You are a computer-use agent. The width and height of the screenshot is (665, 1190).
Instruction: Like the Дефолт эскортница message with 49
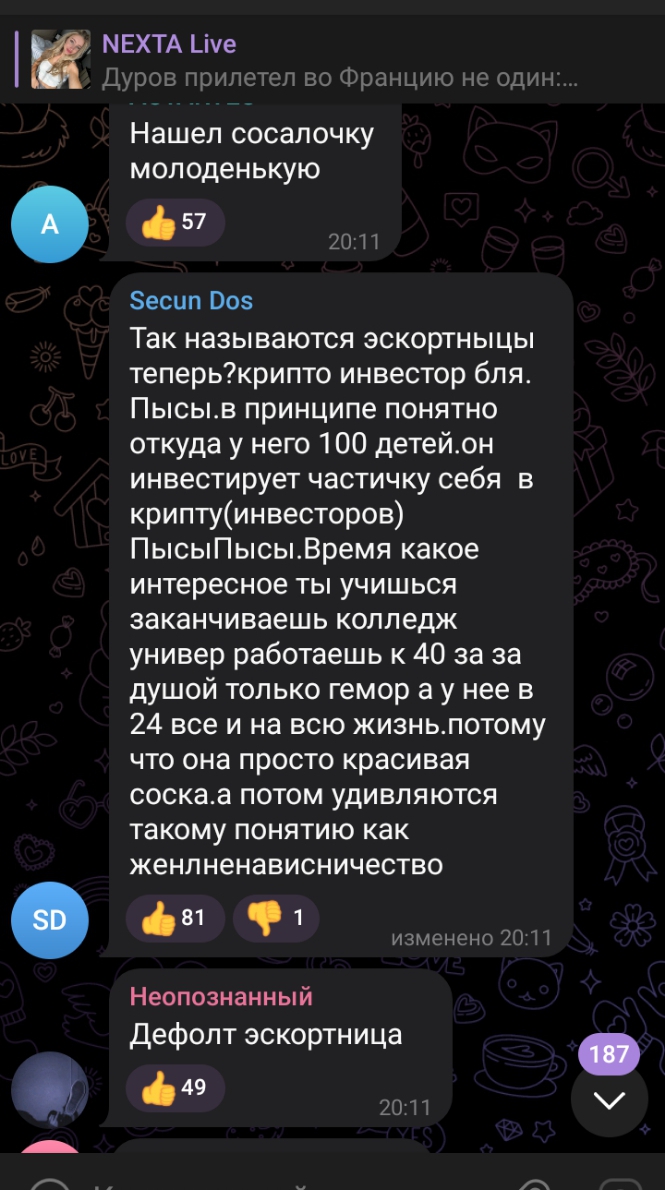tap(175, 1088)
